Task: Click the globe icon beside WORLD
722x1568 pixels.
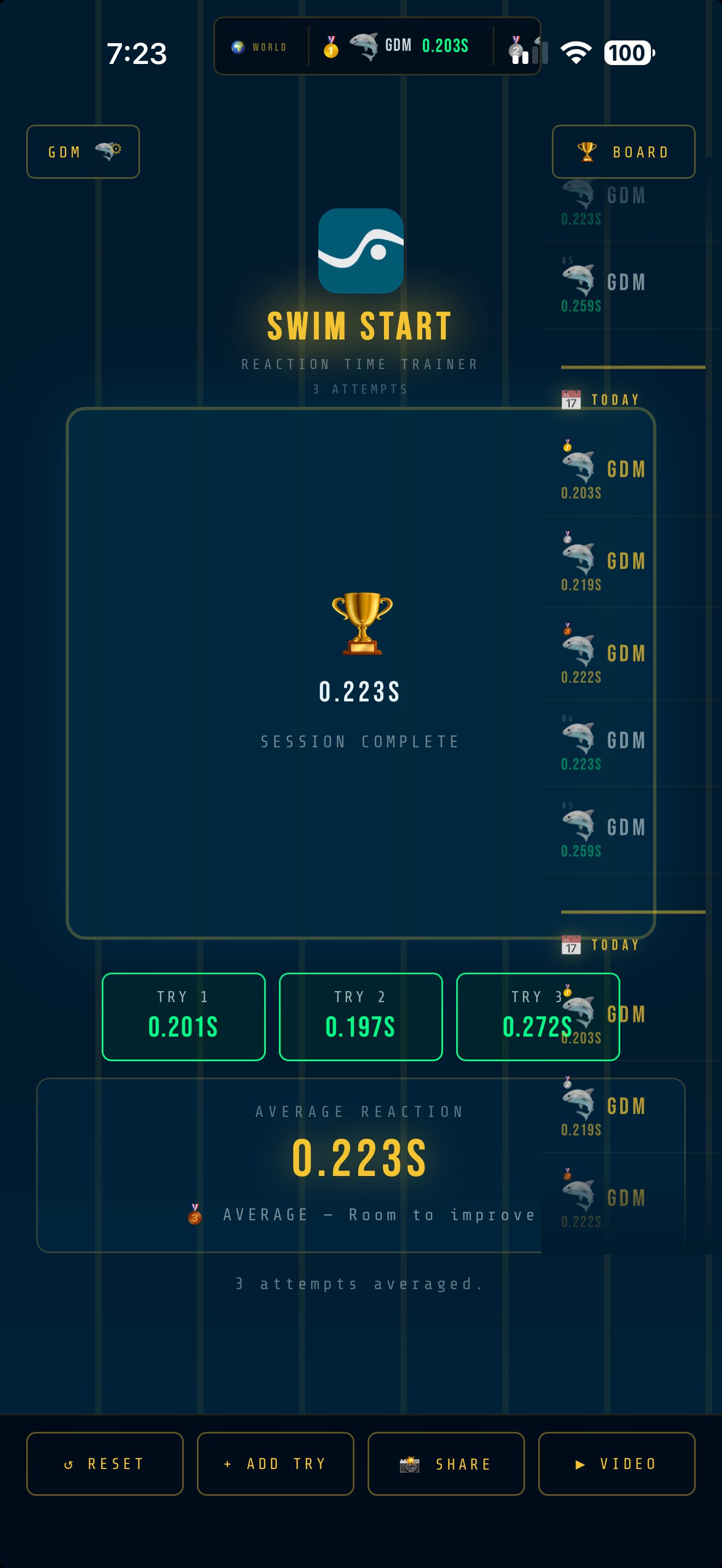Action: [x=237, y=46]
